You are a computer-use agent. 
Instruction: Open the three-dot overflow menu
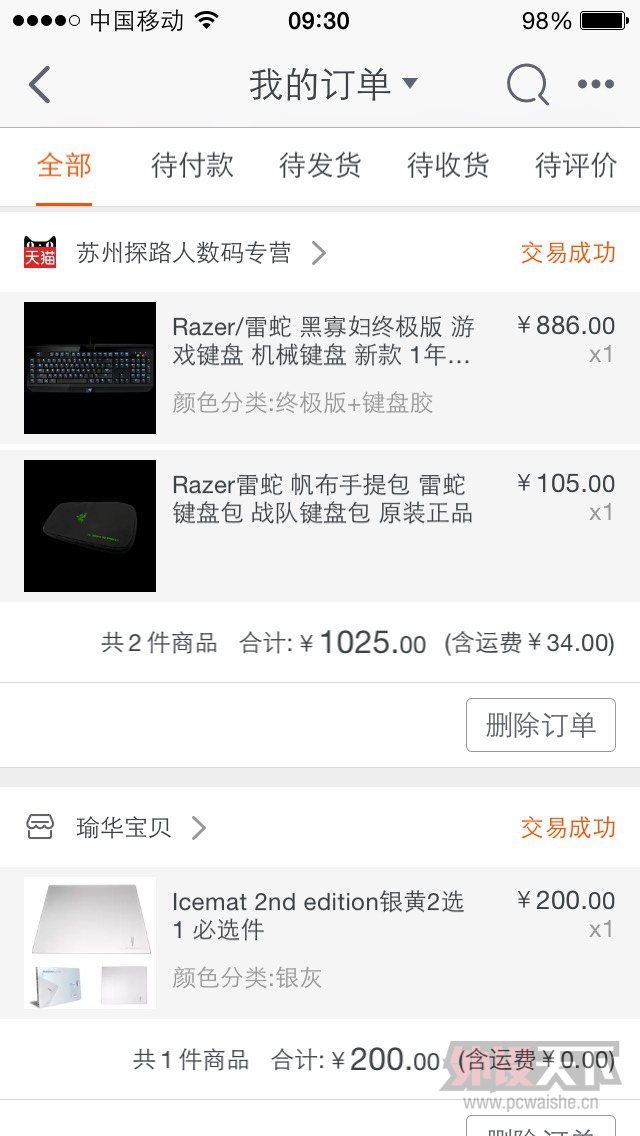(x=596, y=85)
